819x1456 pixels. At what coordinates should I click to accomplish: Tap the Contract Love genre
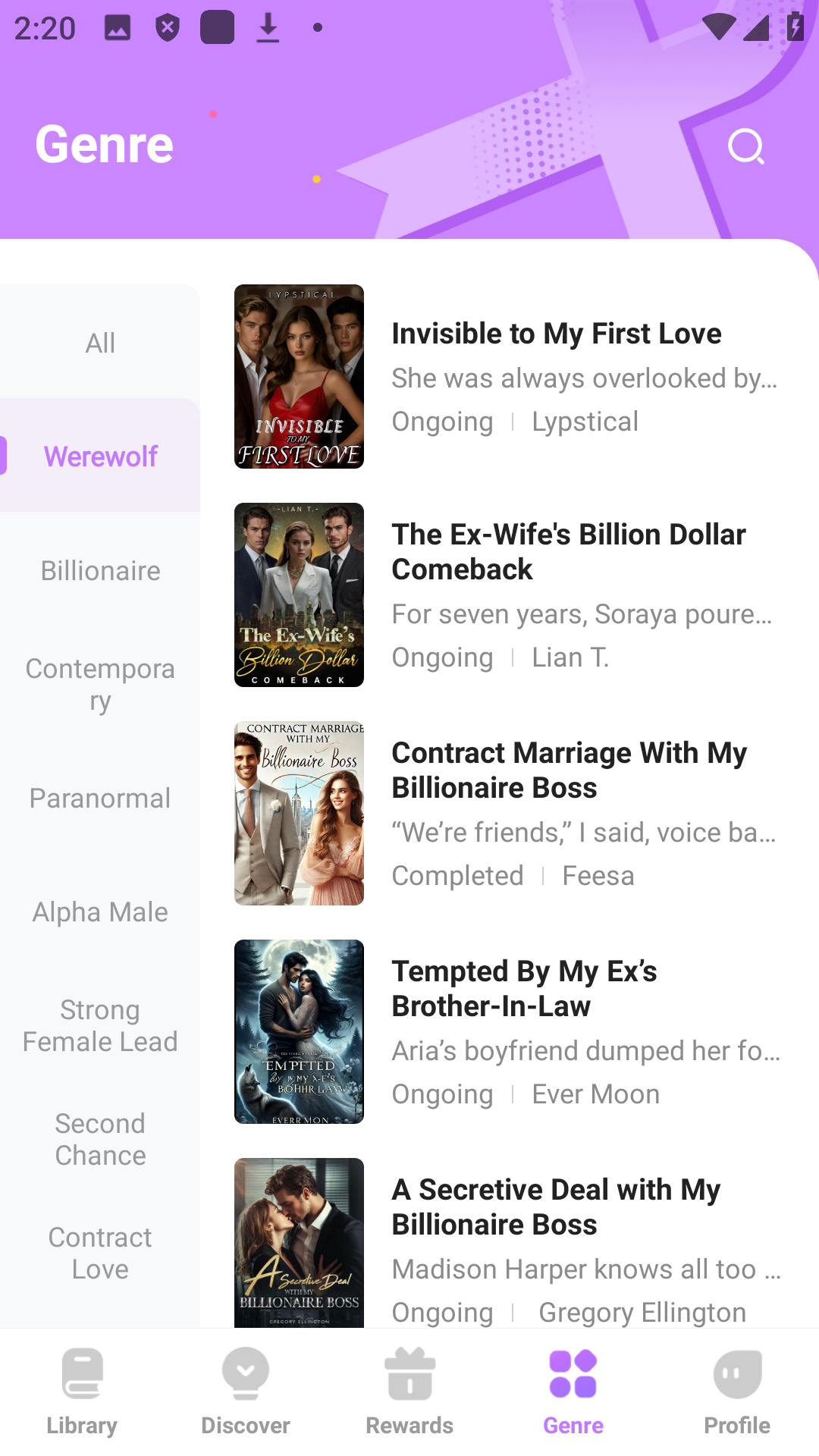pos(100,1253)
